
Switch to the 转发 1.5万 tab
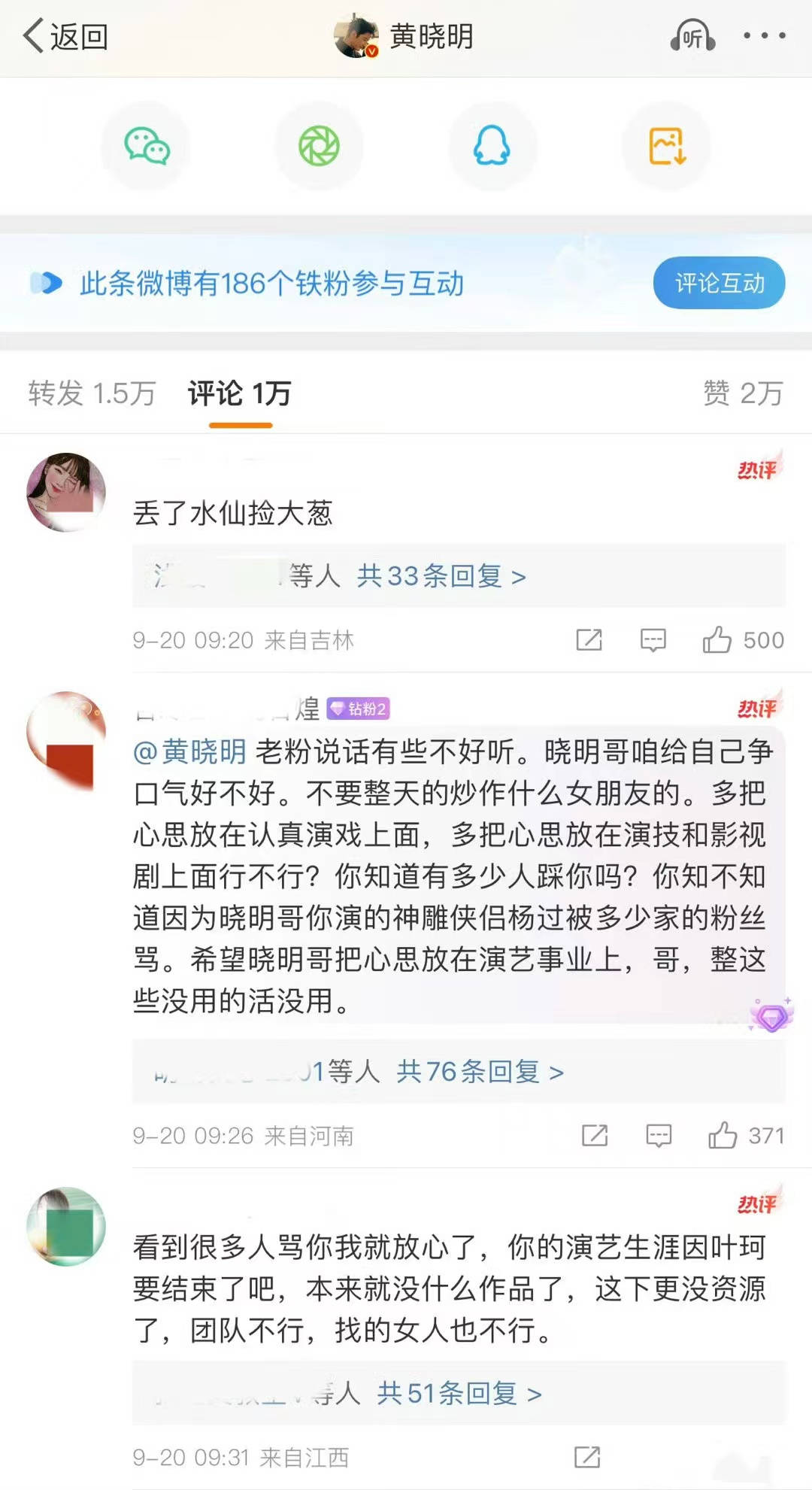pos(92,393)
